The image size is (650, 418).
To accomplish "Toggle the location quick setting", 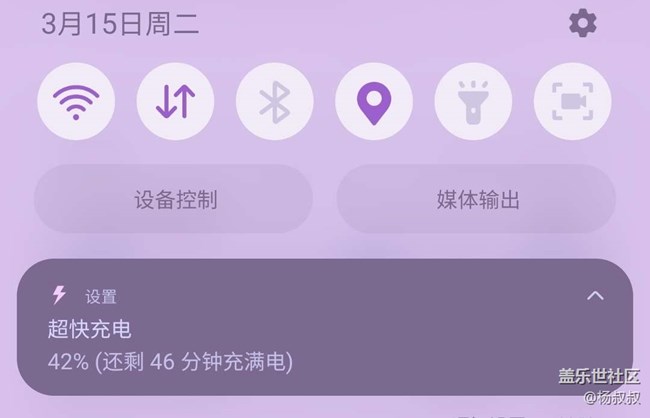I will click(374, 101).
